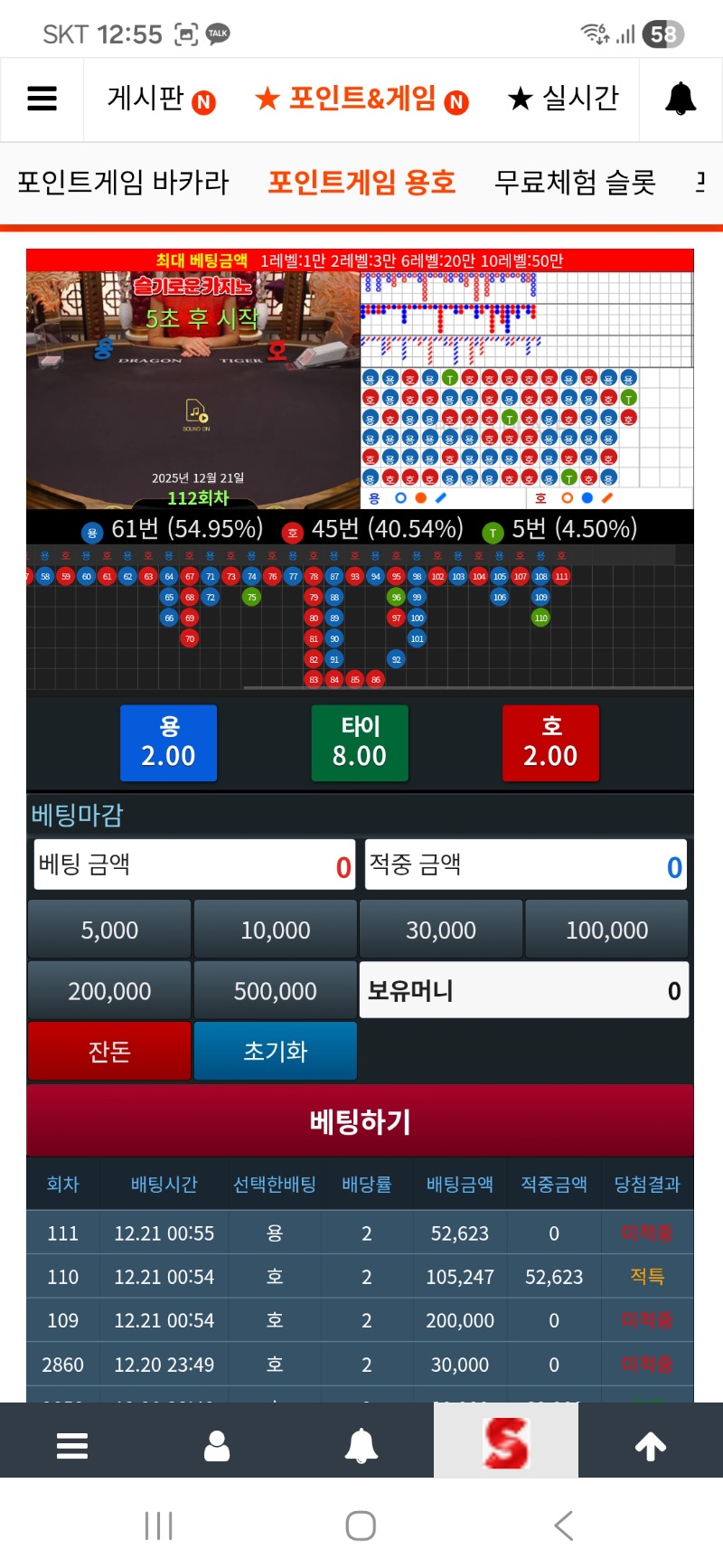
Task: Open the hamburger menu at top
Action: pyautogui.click(x=42, y=99)
